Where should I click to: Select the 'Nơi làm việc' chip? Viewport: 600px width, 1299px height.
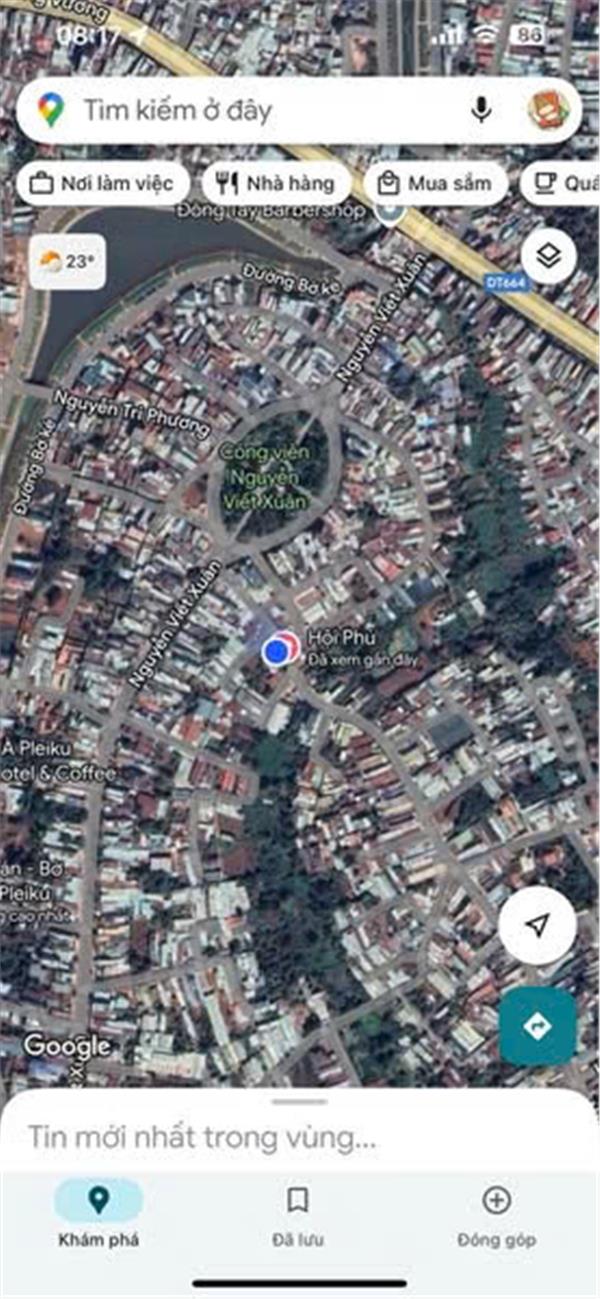(x=103, y=184)
